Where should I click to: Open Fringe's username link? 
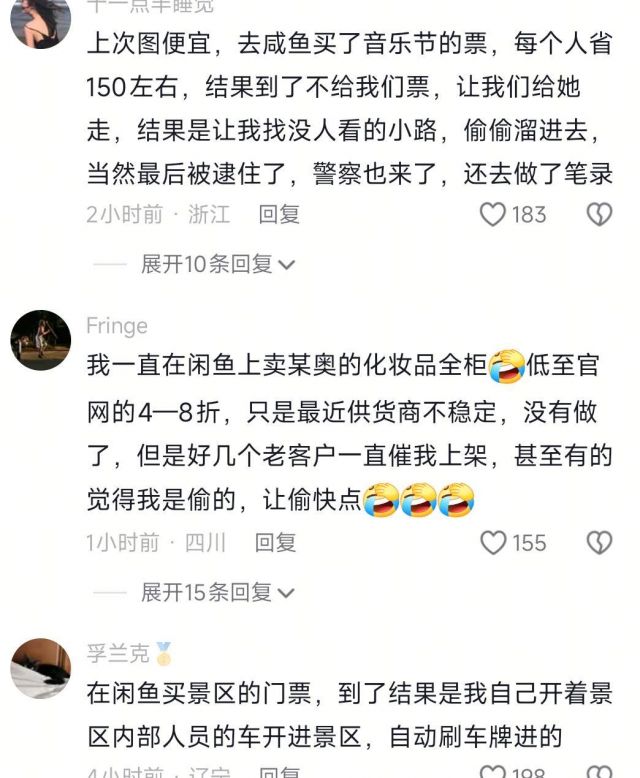click(117, 327)
